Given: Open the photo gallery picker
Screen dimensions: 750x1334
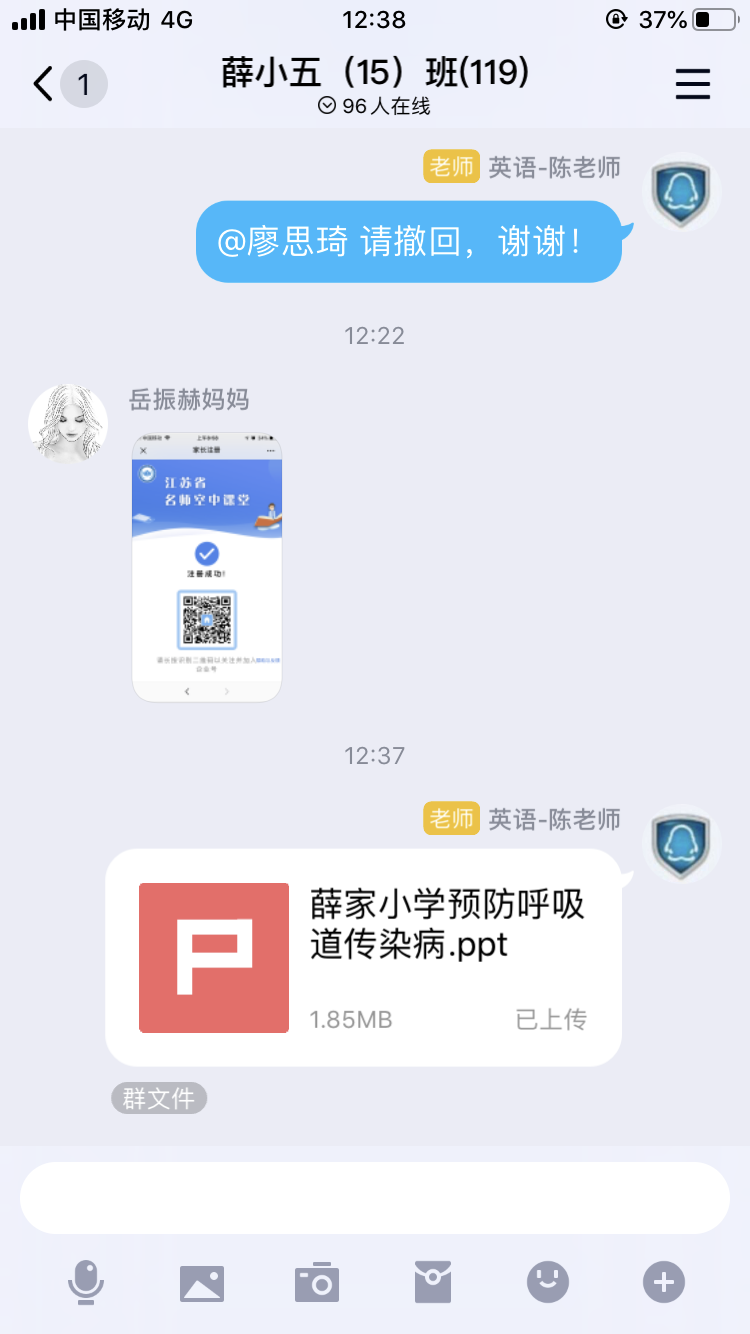Looking at the screenshot, I should 202,1283.
